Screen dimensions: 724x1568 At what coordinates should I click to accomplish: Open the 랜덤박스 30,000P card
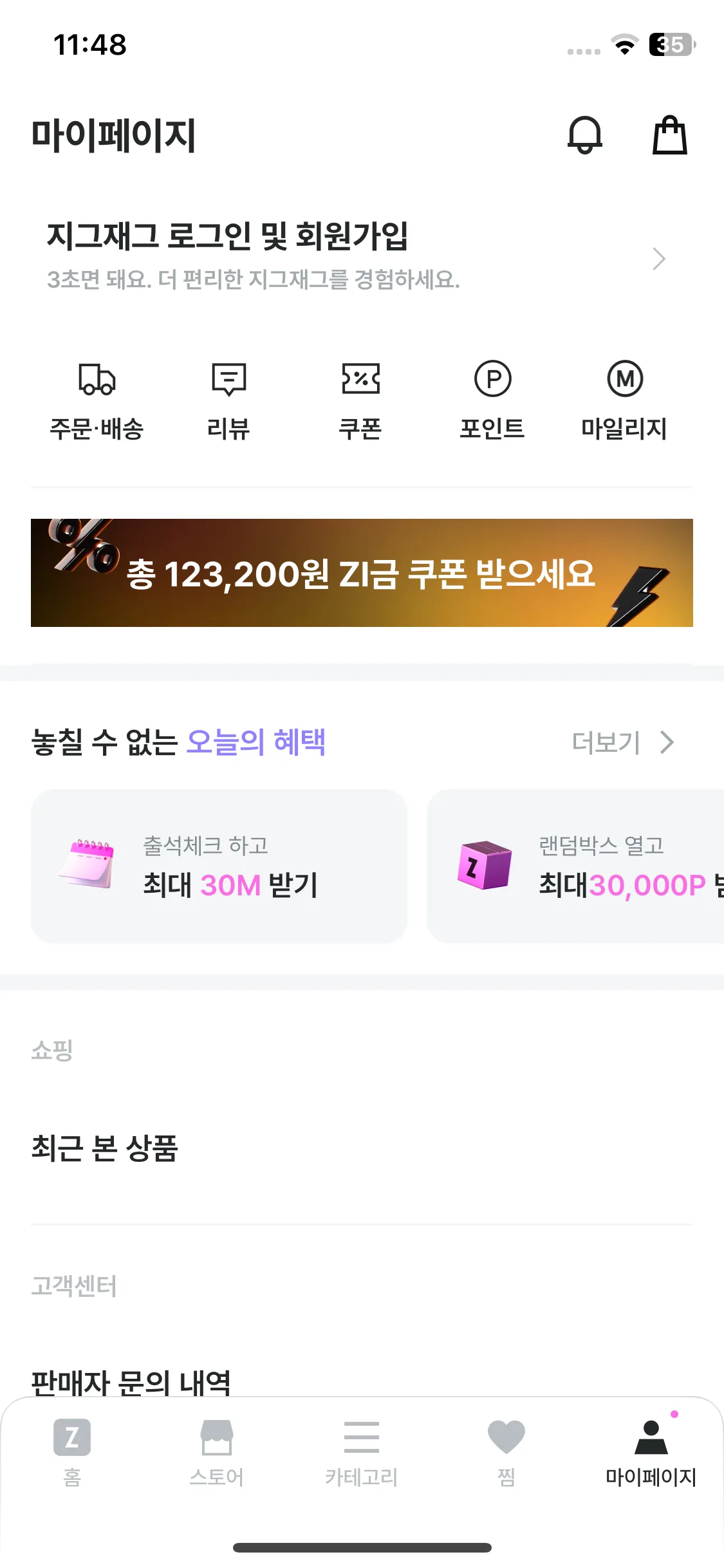tap(575, 866)
